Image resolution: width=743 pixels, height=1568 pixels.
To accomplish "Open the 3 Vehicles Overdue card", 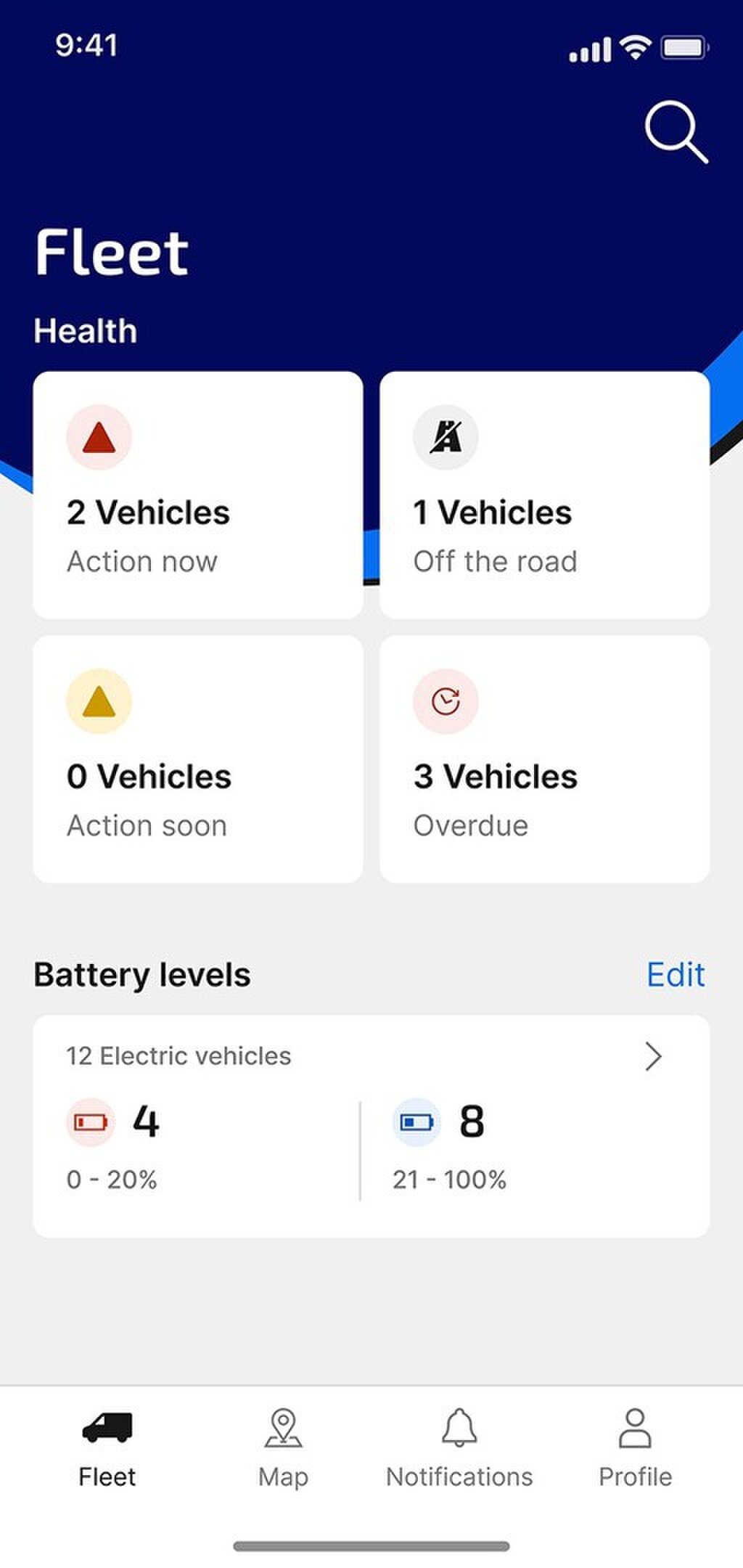I will click(x=544, y=759).
